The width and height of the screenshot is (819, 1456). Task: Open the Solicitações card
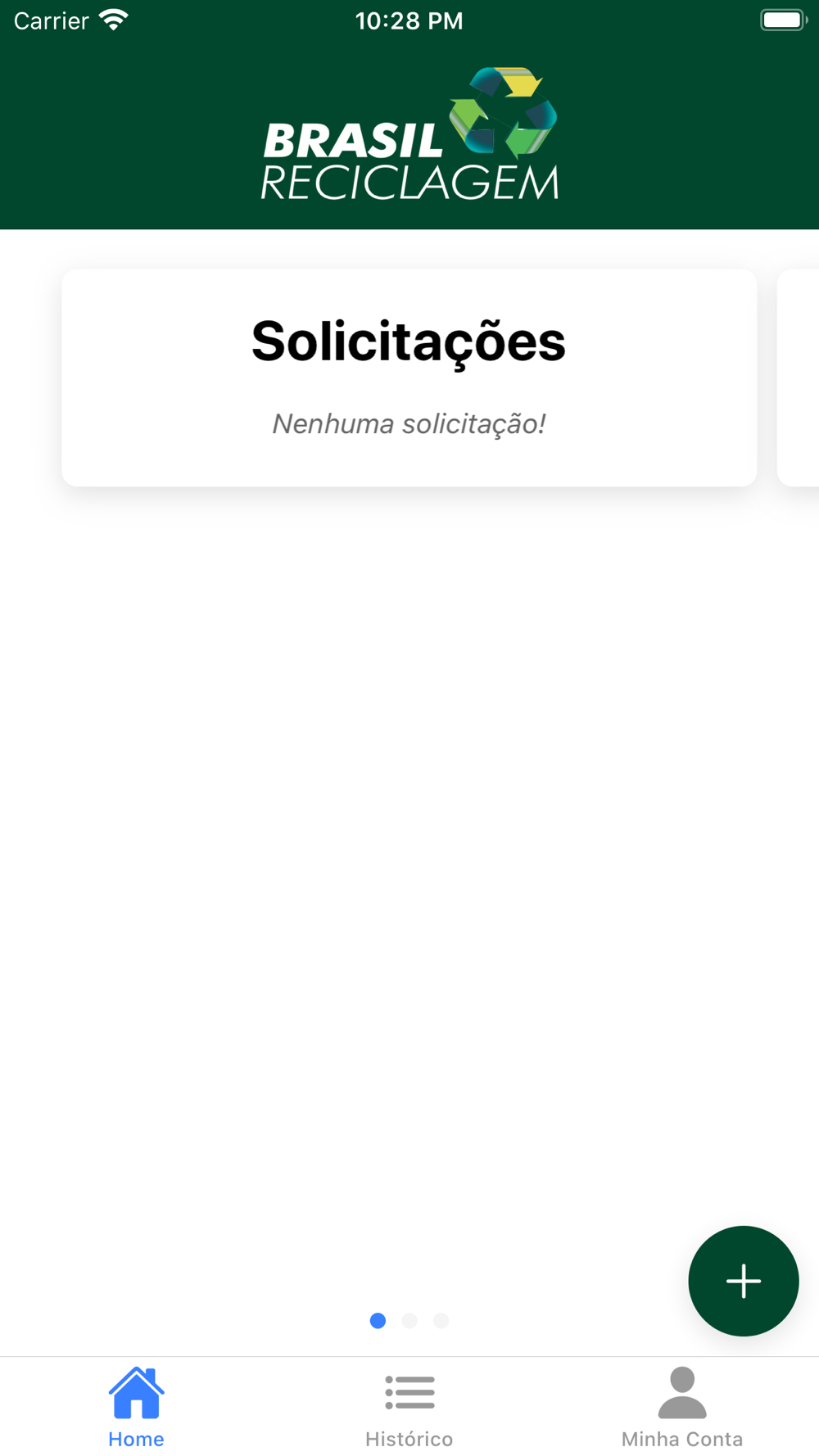[x=409, y=378]
